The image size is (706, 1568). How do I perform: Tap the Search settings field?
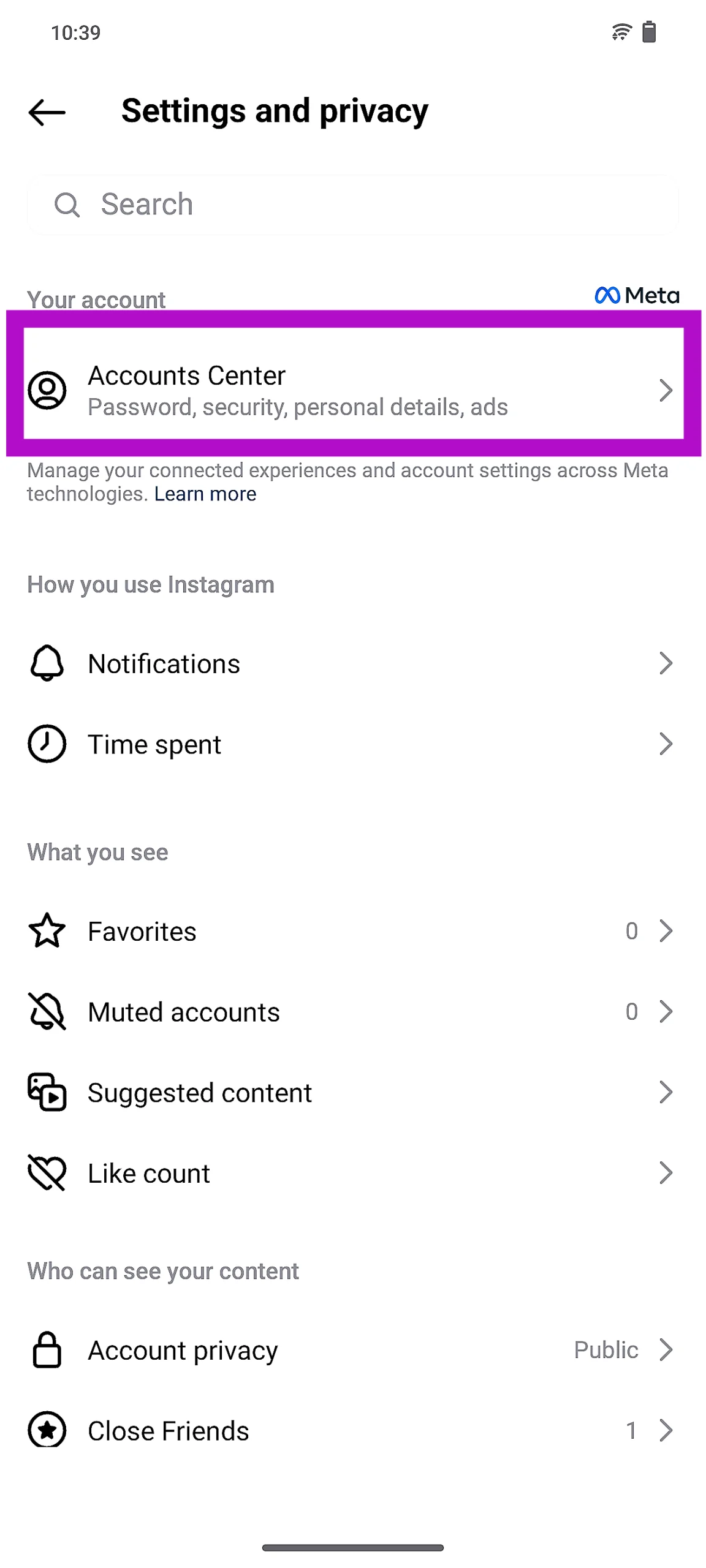353,205
